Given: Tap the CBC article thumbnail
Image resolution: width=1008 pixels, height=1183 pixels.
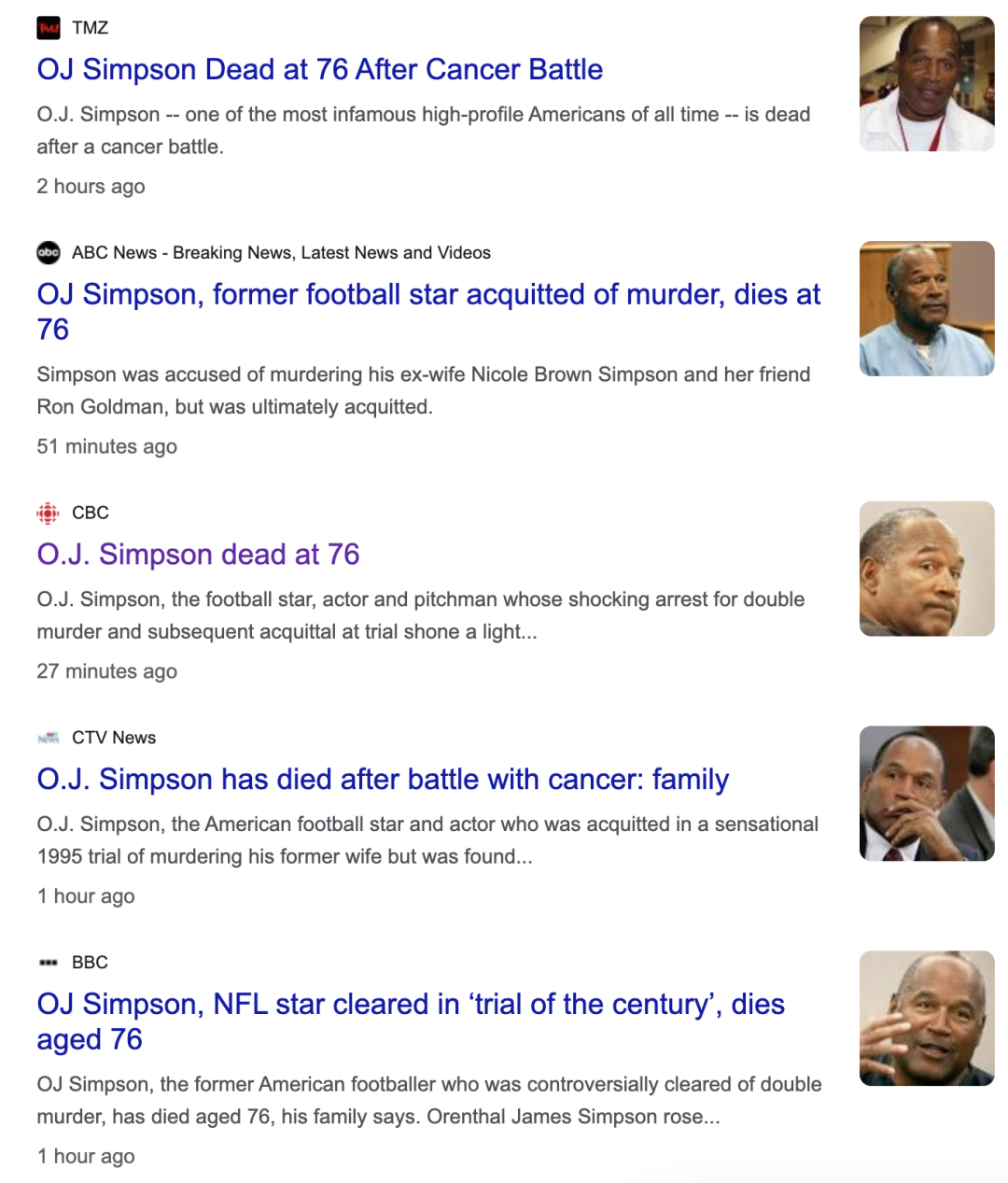Looking at the screenshot, I should 926,569.
